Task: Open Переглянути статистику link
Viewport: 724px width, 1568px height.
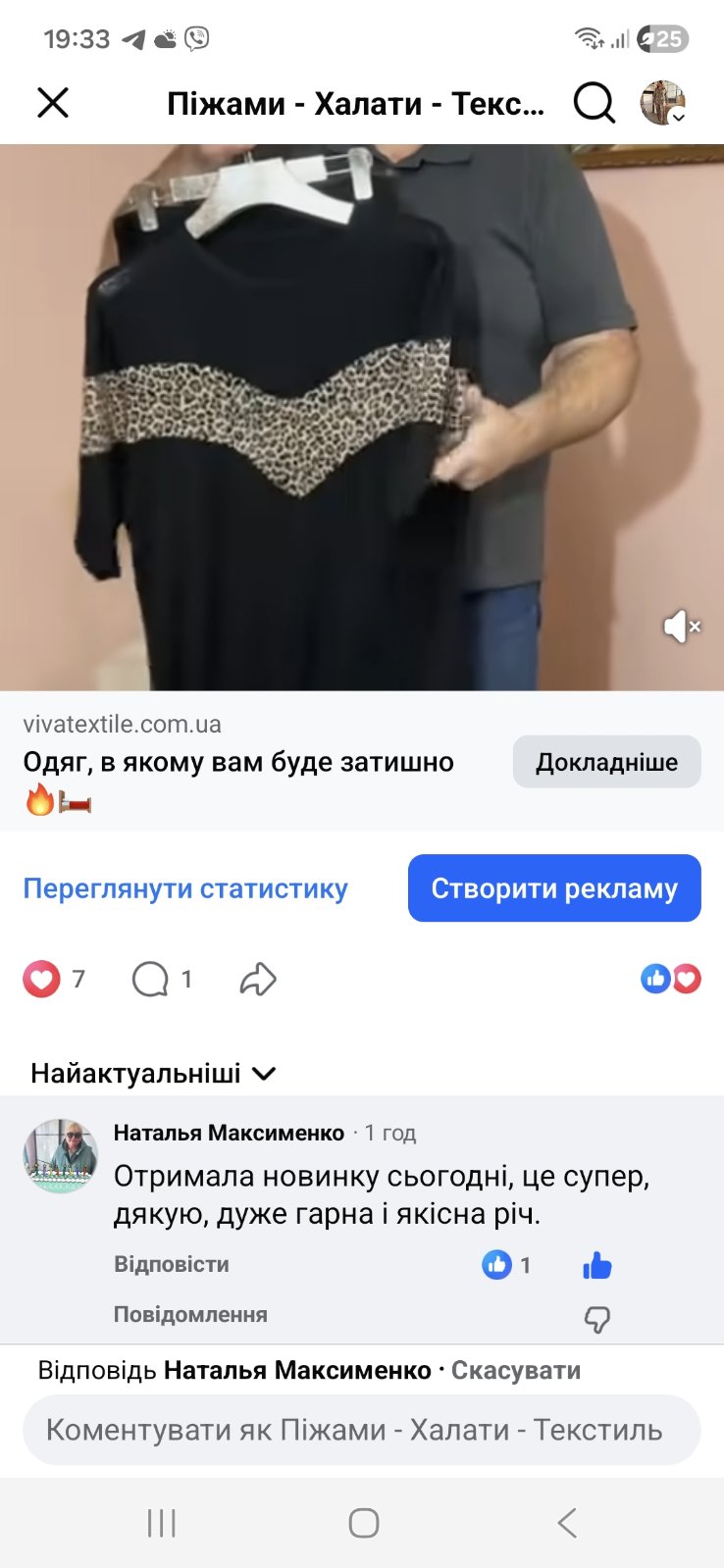Action: 185,888
